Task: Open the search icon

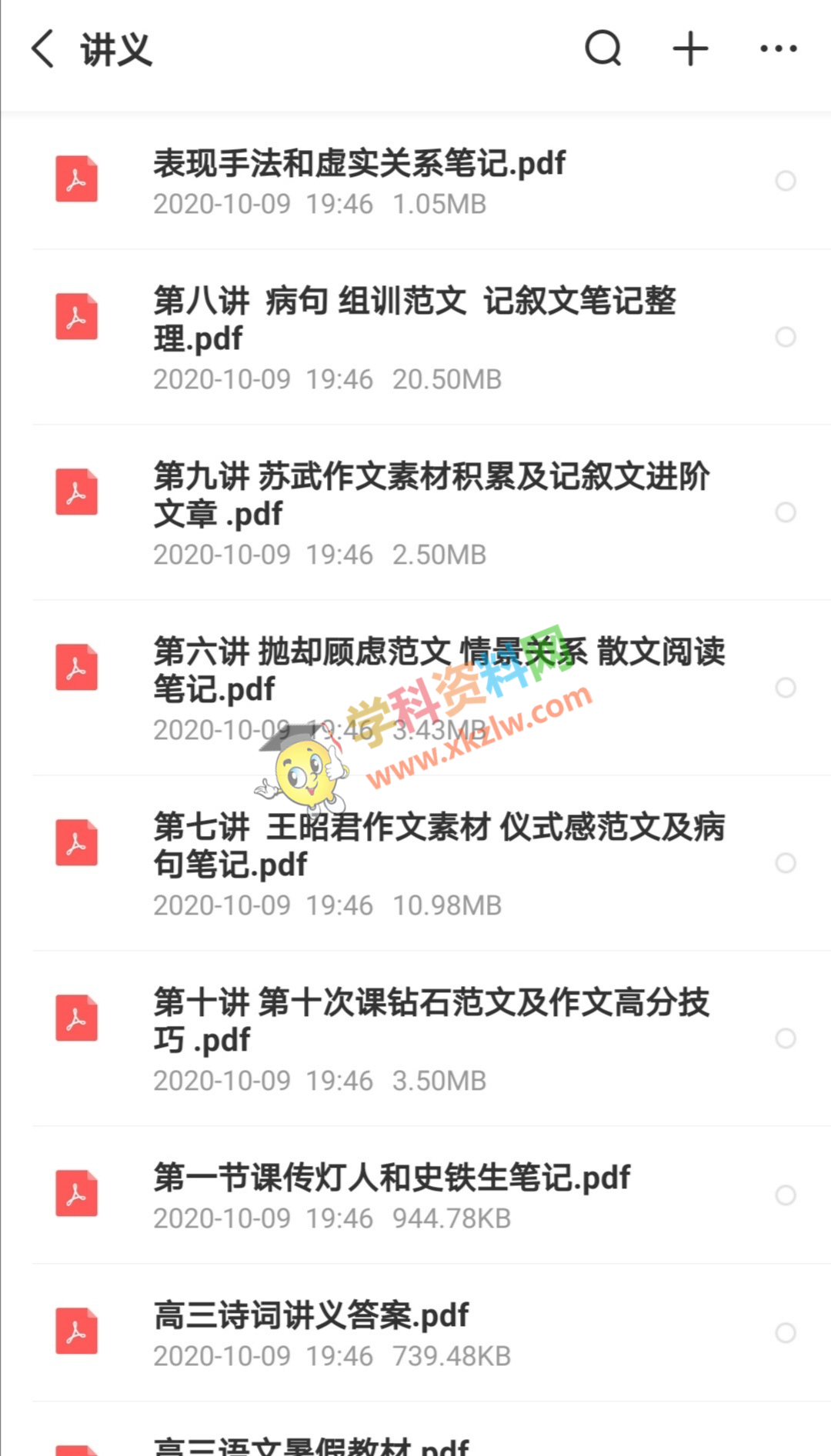Action: pyautogui.click(x=602, y=49)
